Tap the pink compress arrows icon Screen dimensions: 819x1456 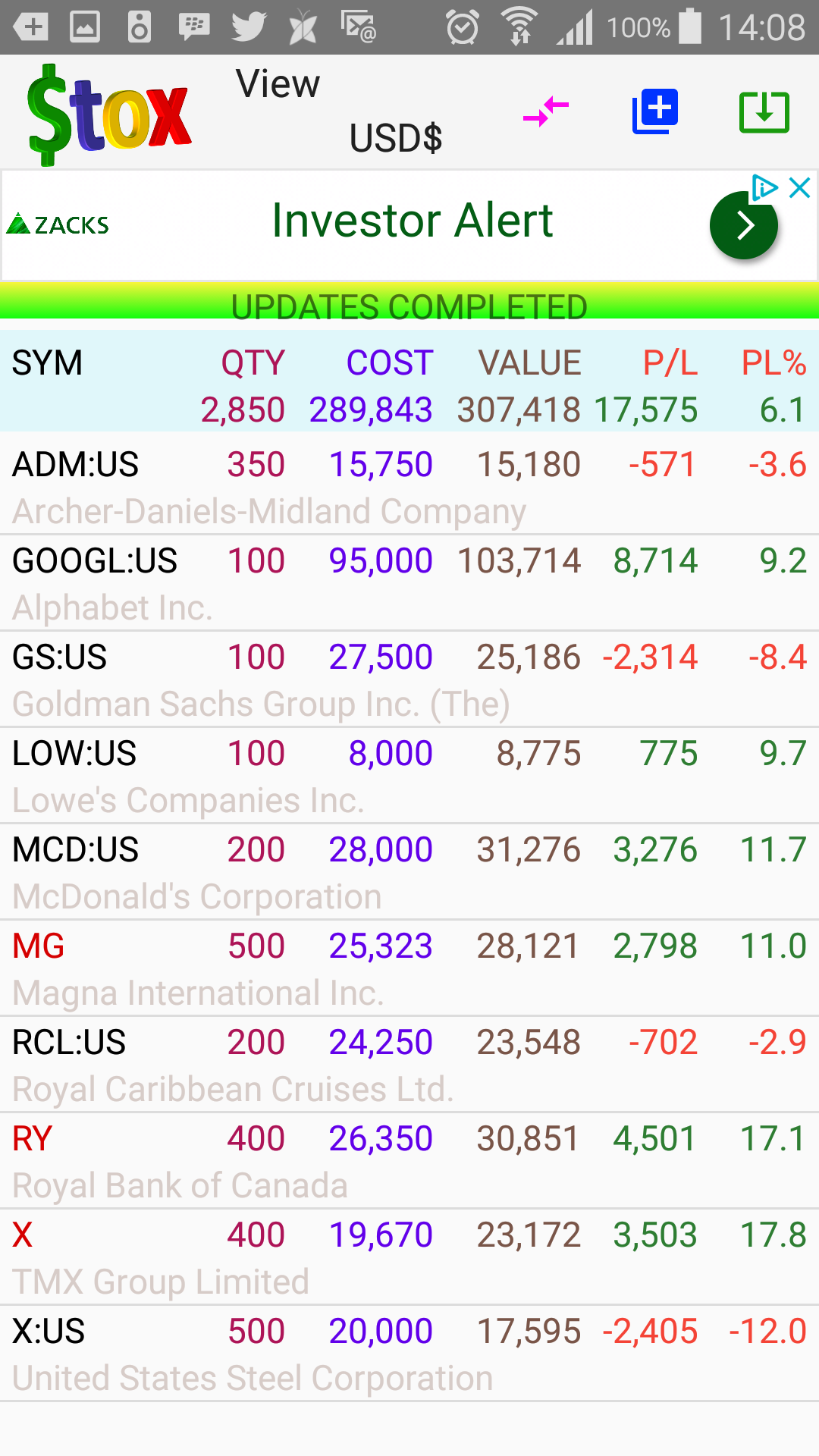coord(546,112)
